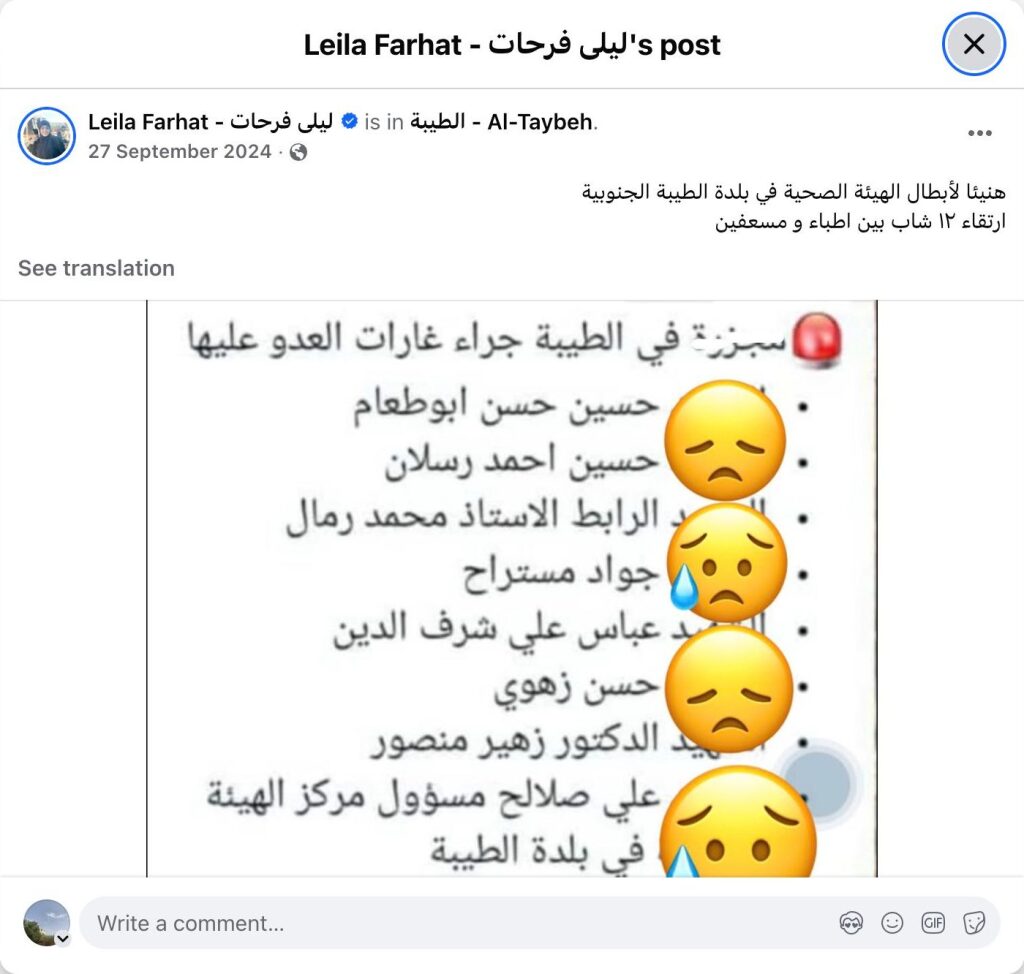Screen dimensions: 1024x974
Task: Add a sticker to the comment
Action: 974,923
